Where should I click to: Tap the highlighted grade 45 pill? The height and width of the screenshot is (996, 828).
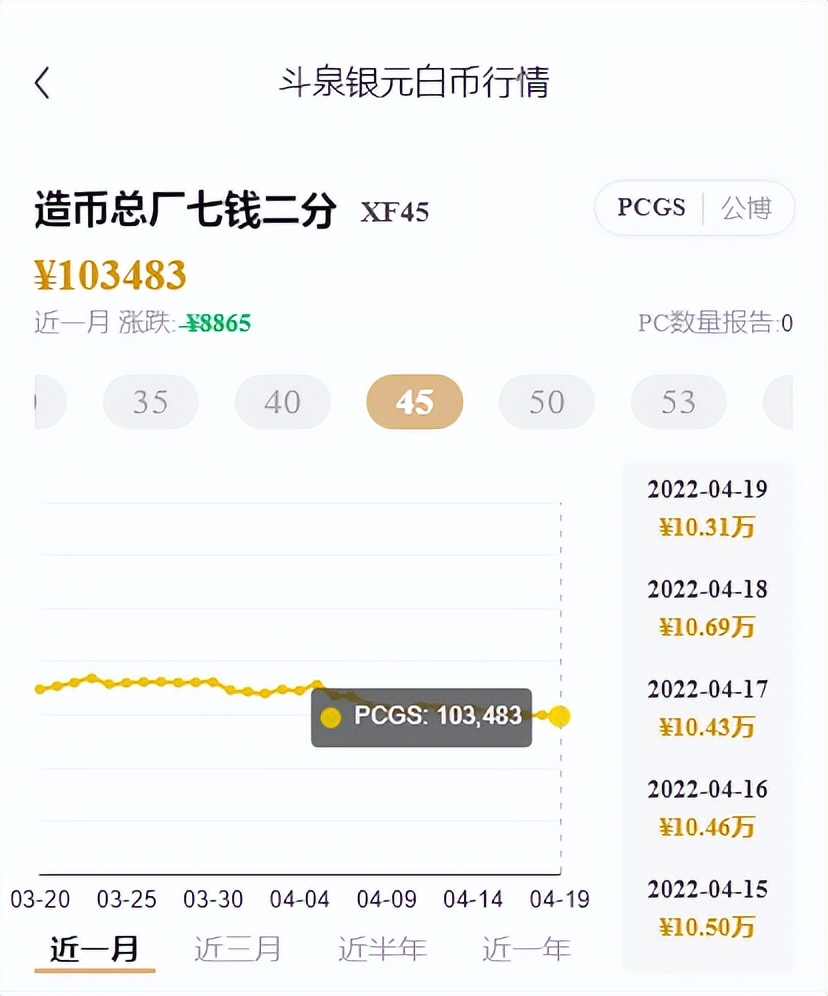point(414,402)
